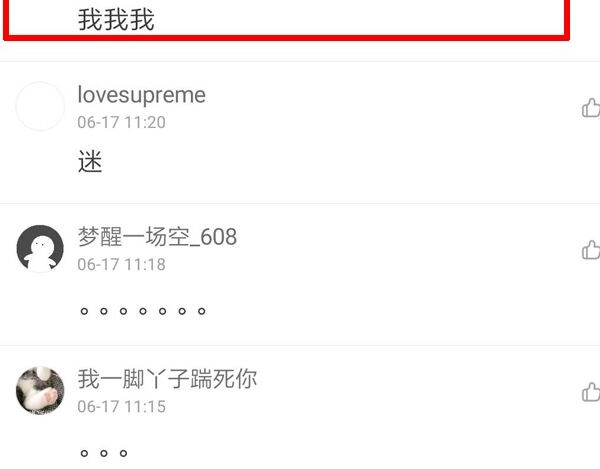Tap the username 我一脚丫子踹死你
The image size is (600, 469).
tap(167, 379)
